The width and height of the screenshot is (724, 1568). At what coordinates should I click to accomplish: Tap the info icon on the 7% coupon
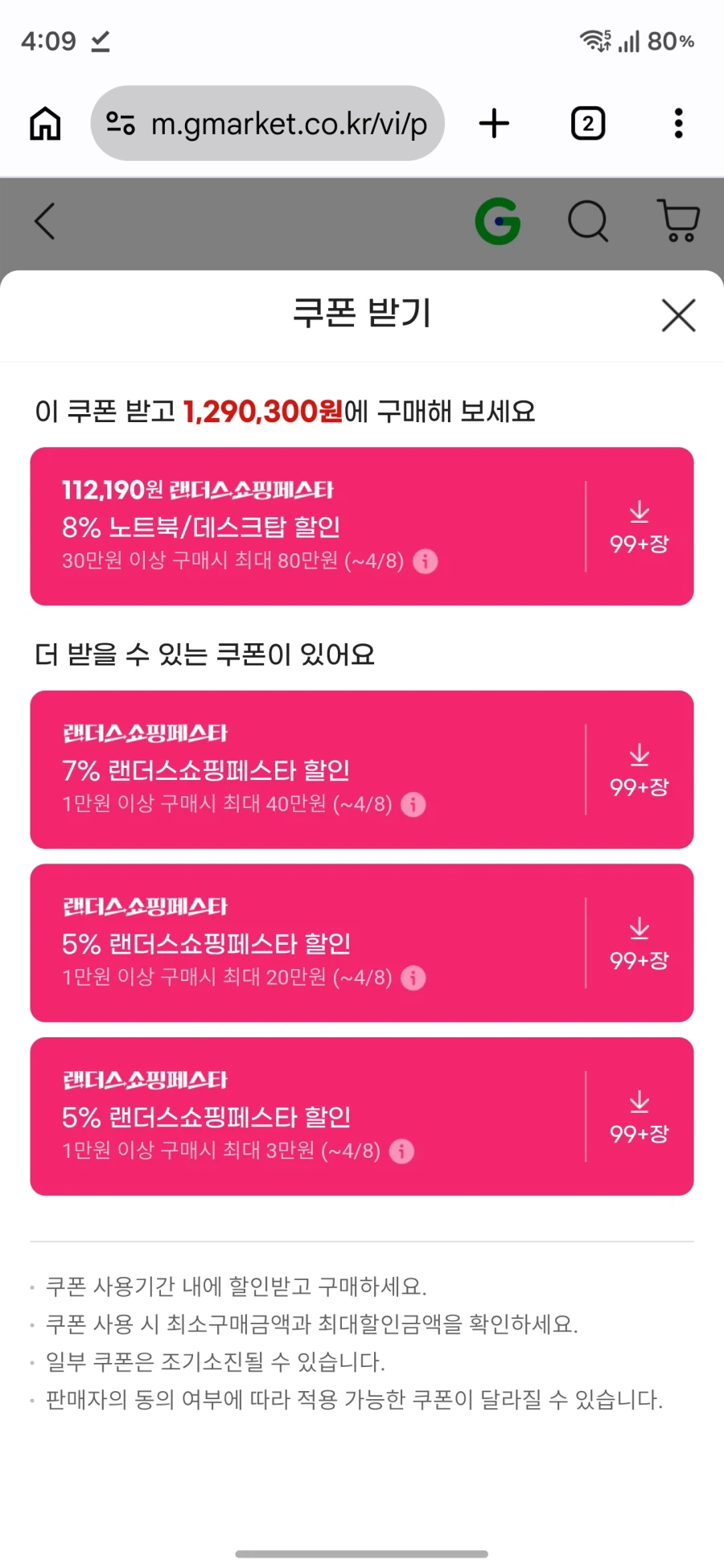413,805
